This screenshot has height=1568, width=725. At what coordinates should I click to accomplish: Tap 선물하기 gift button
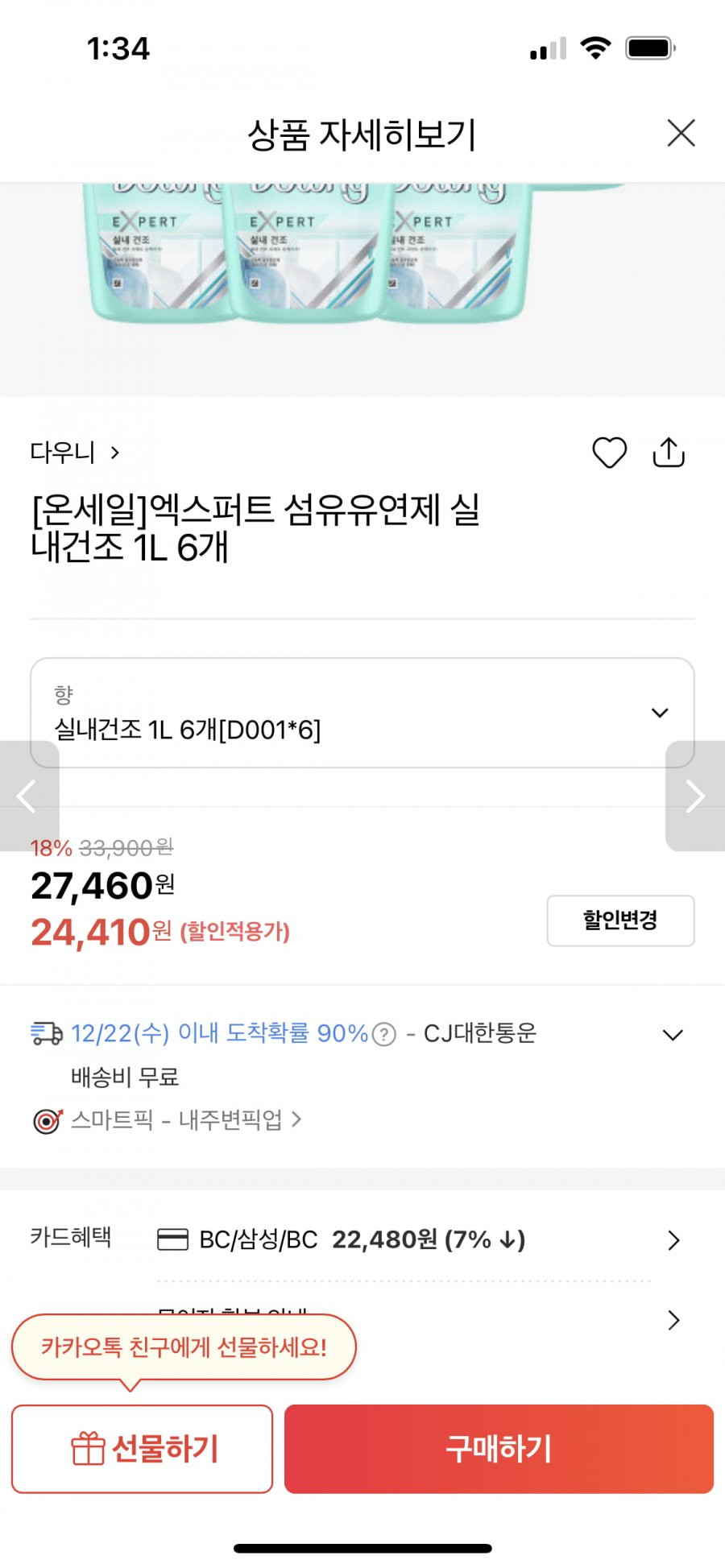(x=143, y=1449)
